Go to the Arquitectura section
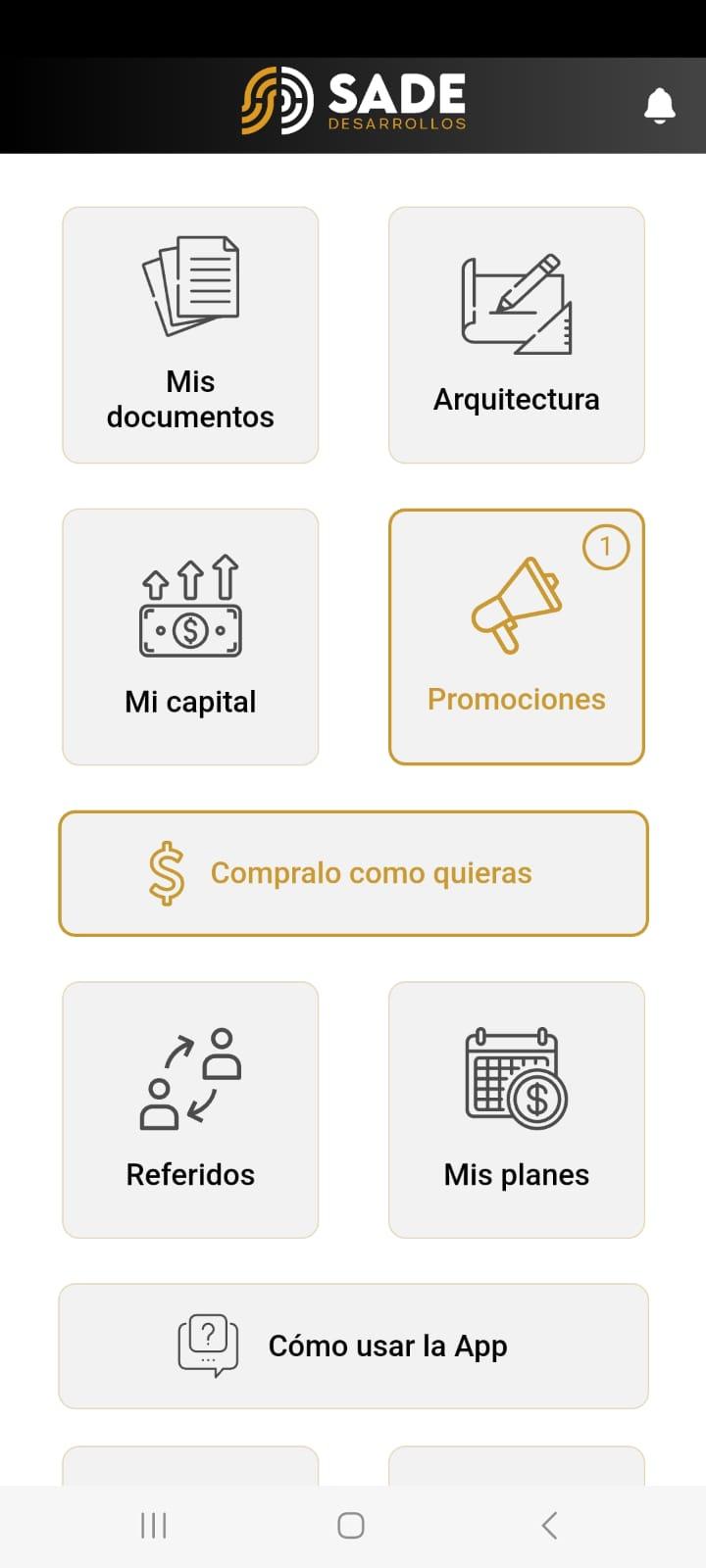 pos(517,335)
